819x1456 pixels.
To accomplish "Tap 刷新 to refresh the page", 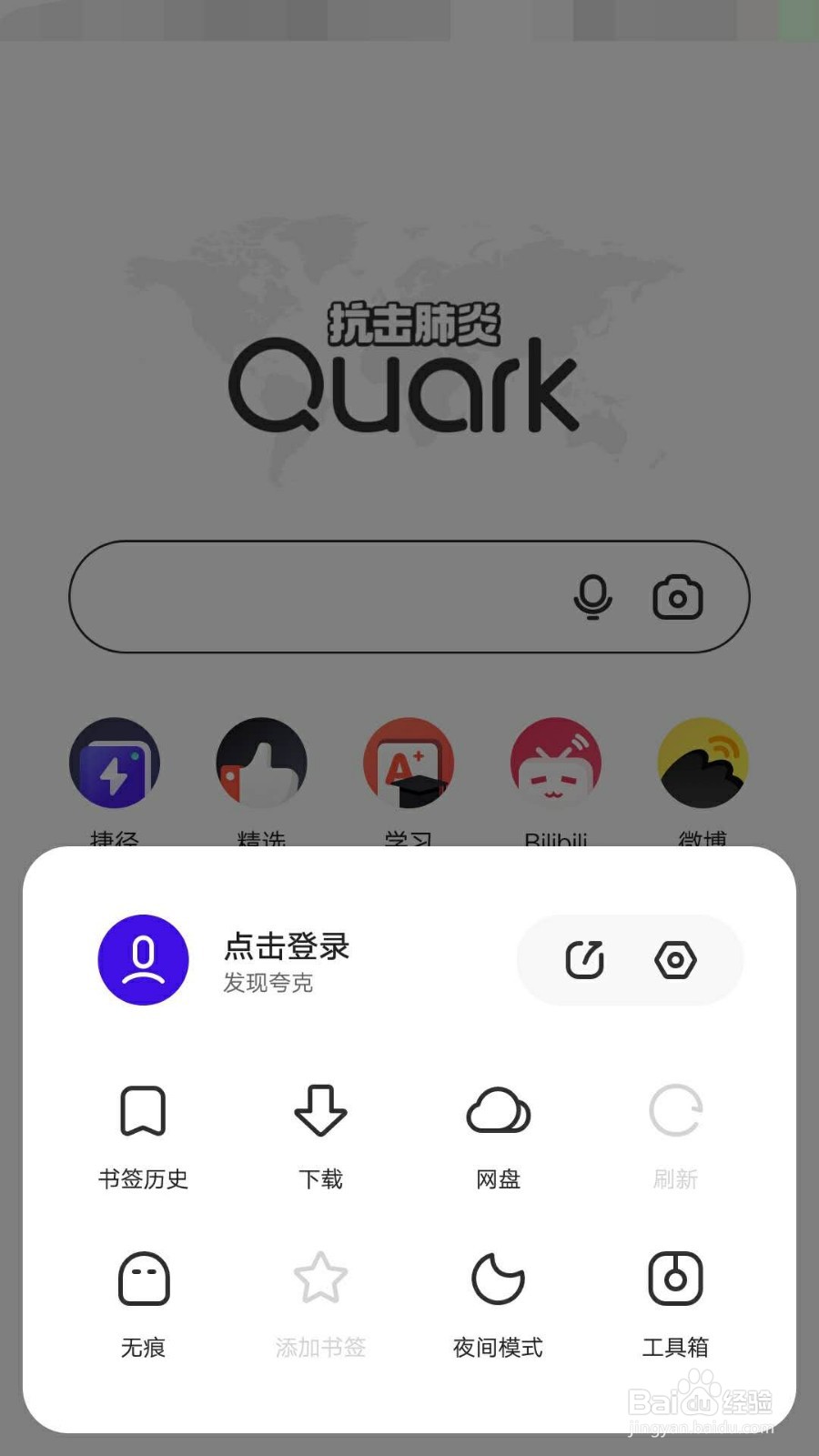I will [x=675, y=1133].
